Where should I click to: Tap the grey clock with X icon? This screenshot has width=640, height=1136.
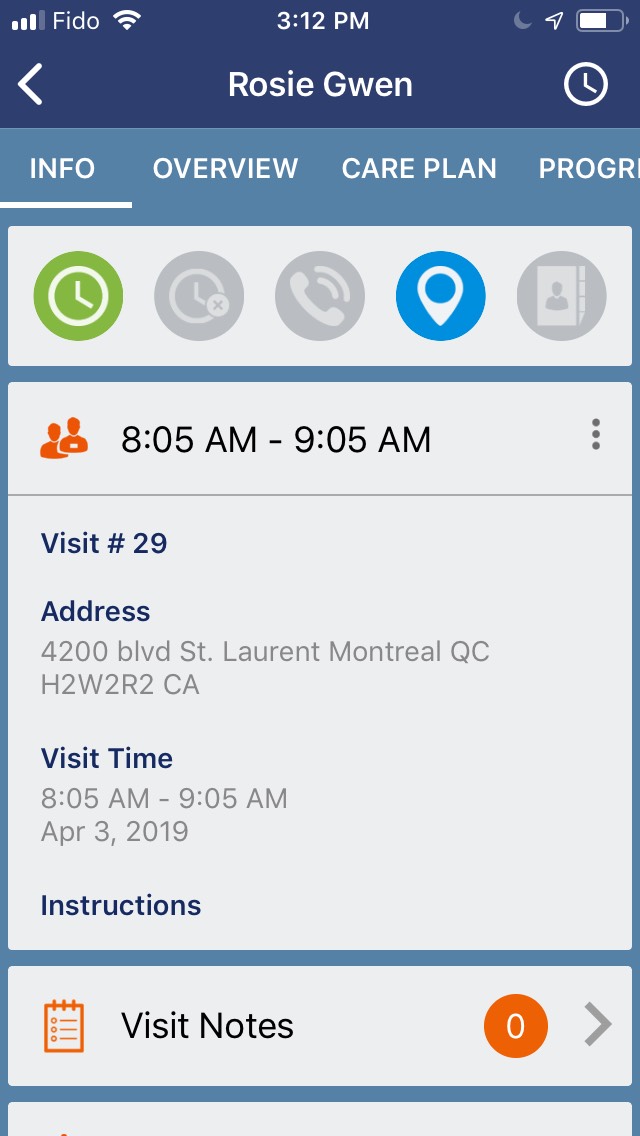click(199, 296)
